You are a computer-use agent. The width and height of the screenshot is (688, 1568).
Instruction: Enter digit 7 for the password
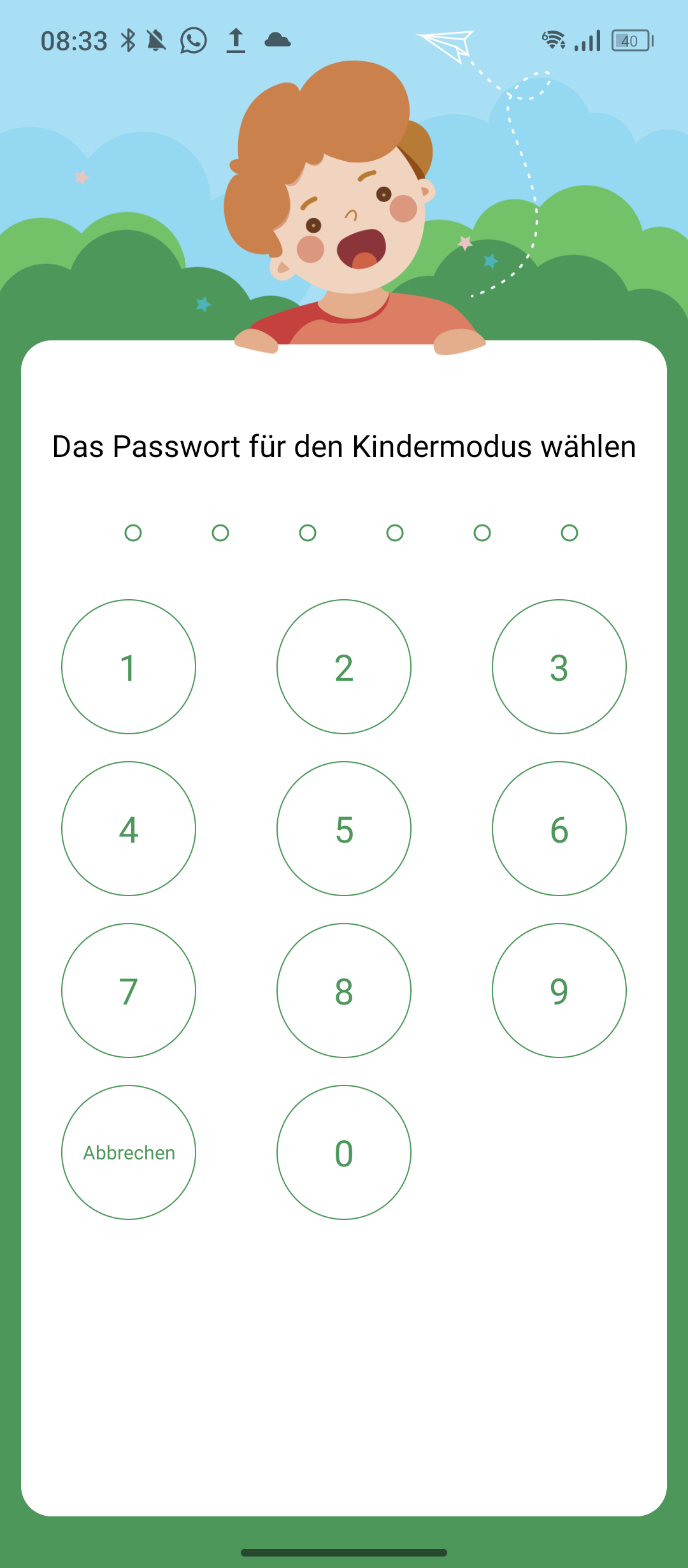click(129, 991)
